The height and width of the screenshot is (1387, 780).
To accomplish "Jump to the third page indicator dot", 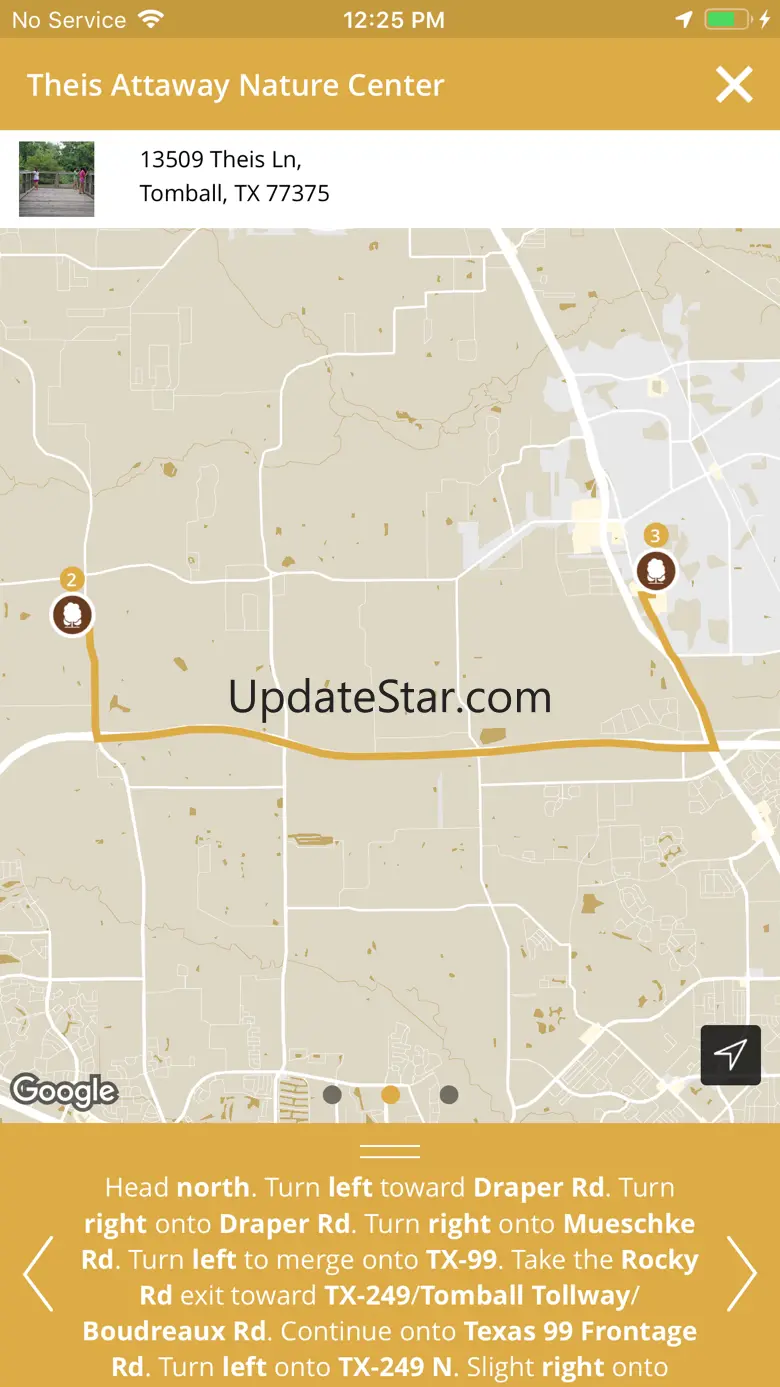I will [449, 1095].
